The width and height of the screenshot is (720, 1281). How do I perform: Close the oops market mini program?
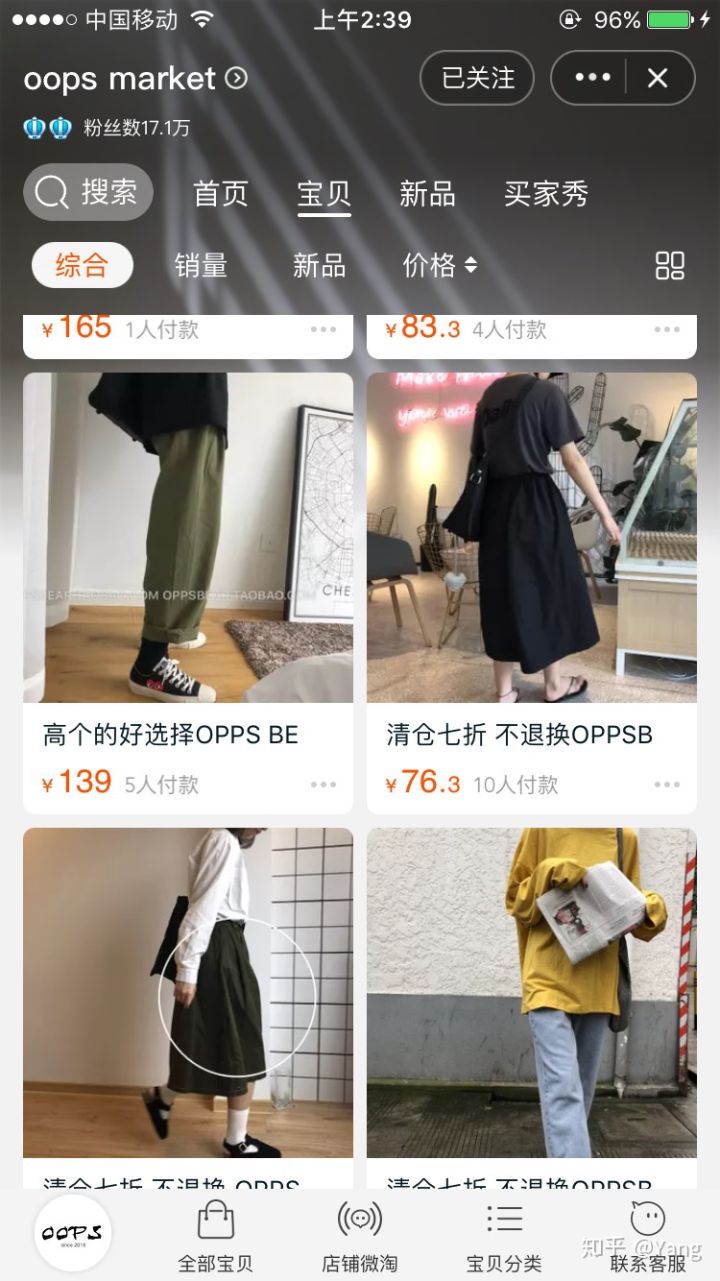point(657,78)
